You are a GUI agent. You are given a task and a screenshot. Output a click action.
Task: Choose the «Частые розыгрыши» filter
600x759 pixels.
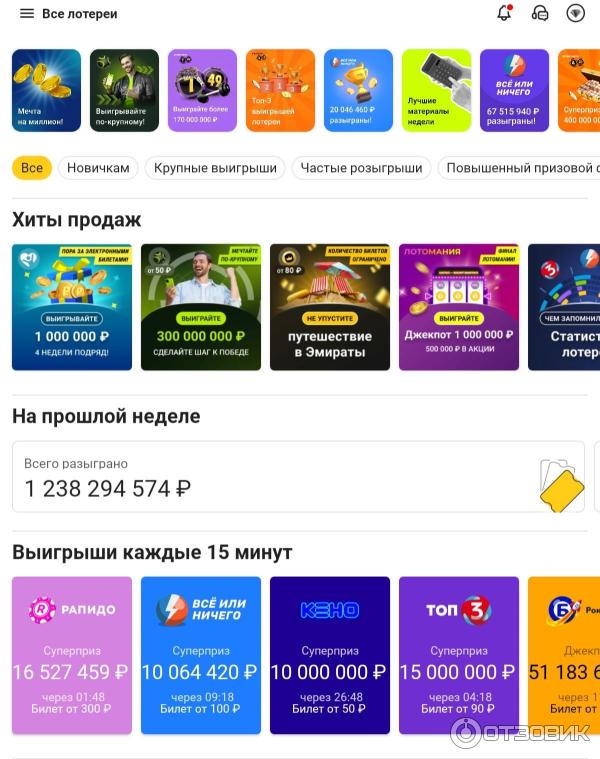pyautogui.click(x=361, y=168)
